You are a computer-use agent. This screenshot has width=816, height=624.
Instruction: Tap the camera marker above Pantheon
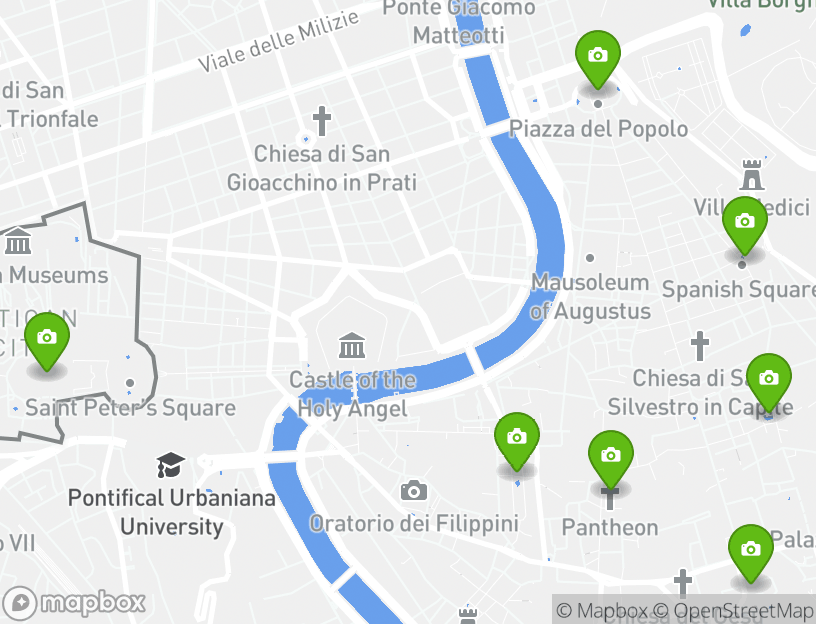610,457
